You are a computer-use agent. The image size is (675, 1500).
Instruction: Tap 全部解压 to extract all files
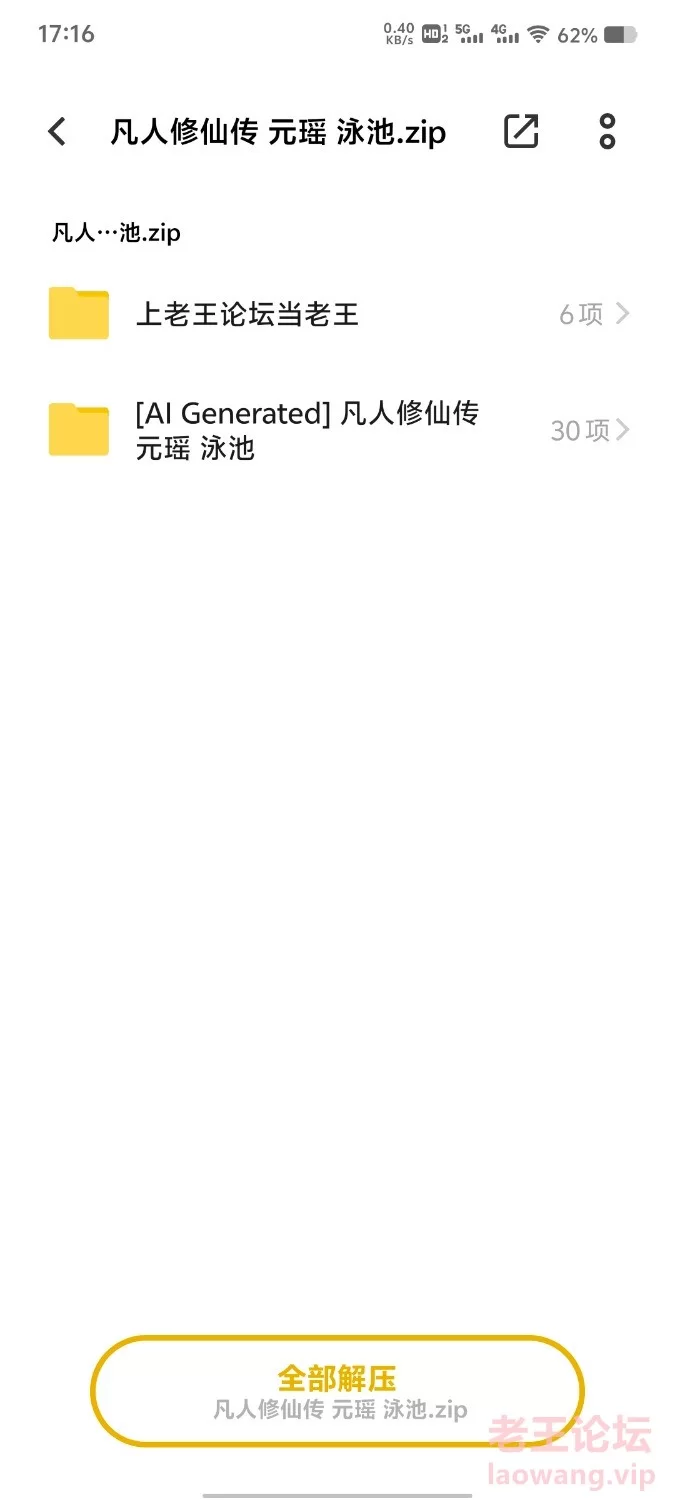click(x=337, y=1391)
